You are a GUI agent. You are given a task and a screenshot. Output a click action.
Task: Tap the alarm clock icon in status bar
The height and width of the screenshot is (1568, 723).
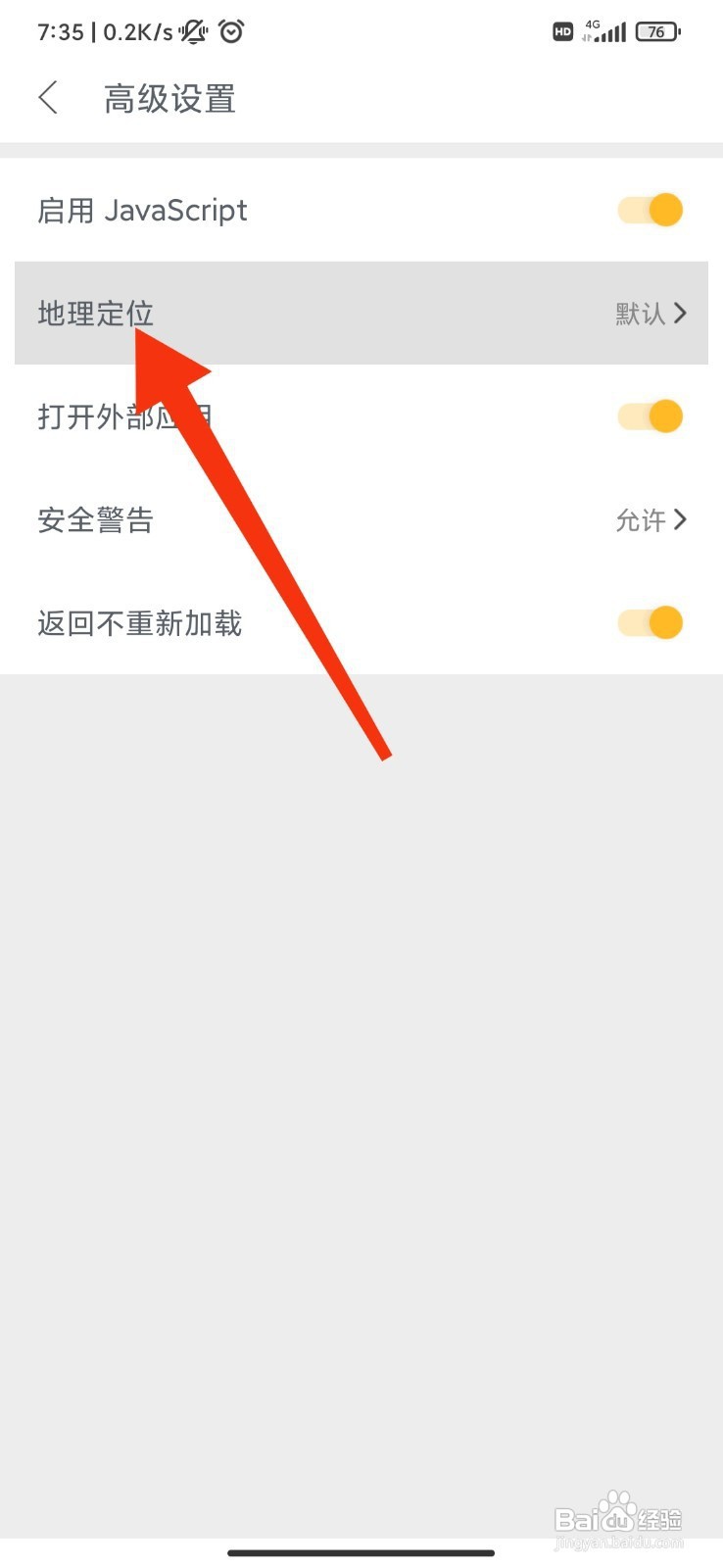[x=231, y=31]
